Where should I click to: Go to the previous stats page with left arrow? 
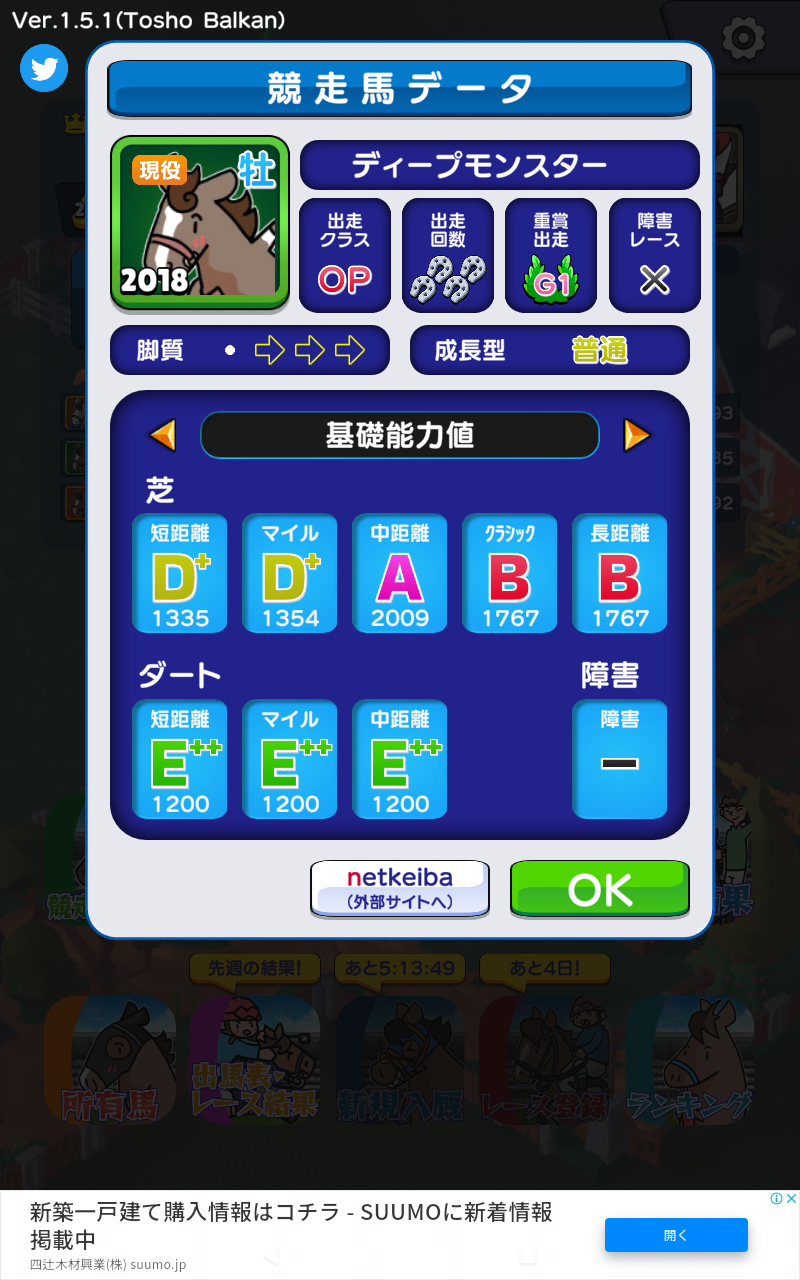[163, 435]
